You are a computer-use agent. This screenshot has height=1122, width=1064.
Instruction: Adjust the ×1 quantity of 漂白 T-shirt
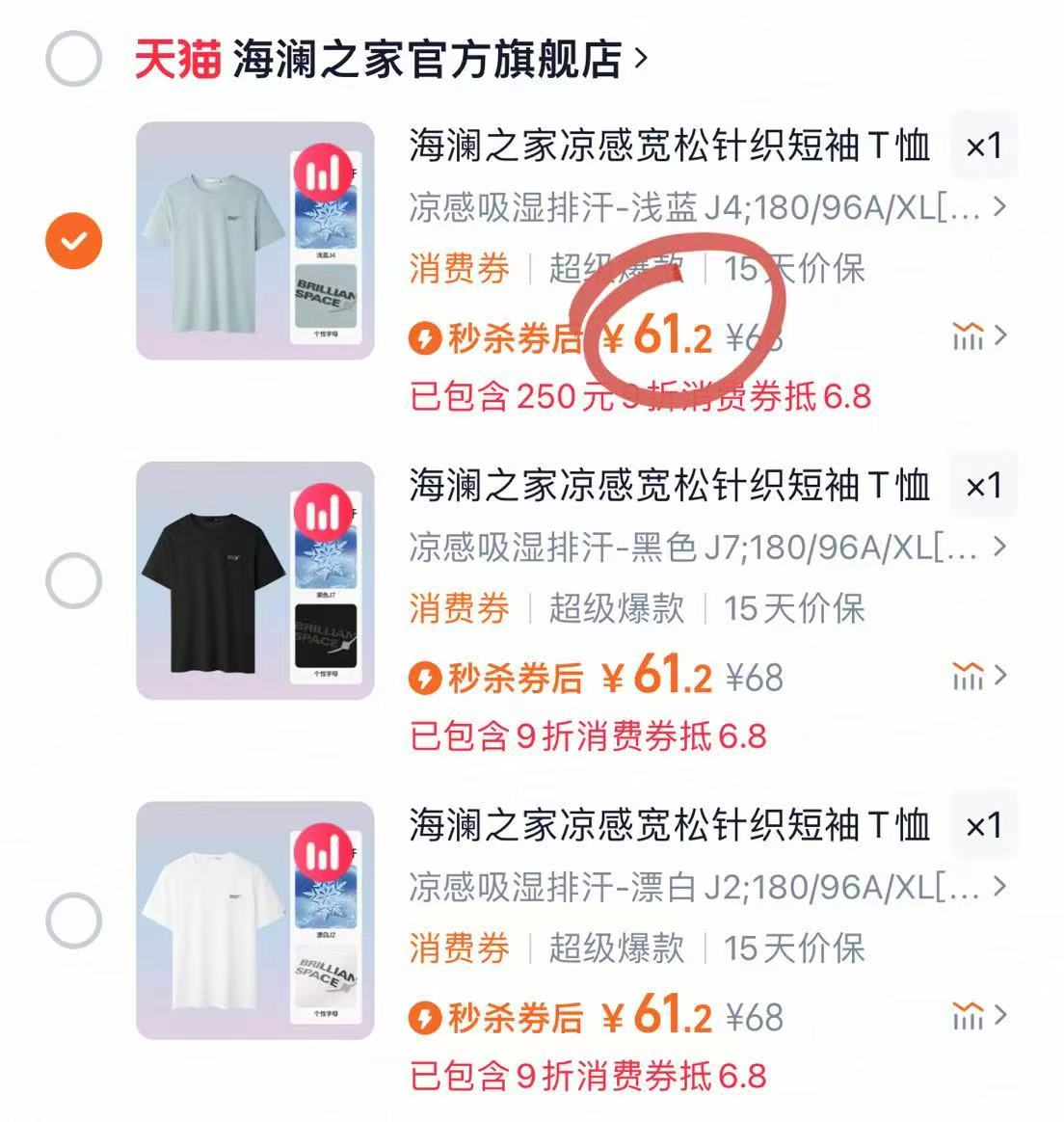point(984,826)
